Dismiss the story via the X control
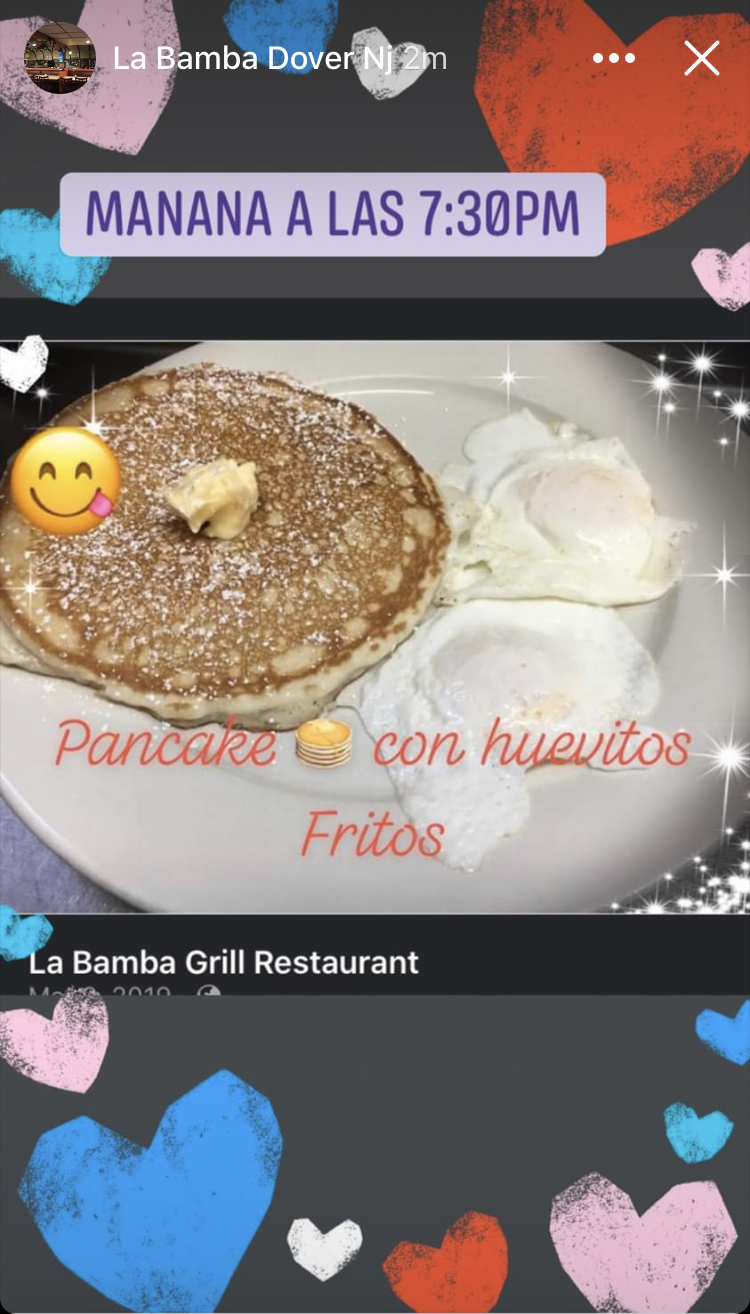Image resolution: width=750 pixels, height=1314 pixels. (x=701, y=57)
